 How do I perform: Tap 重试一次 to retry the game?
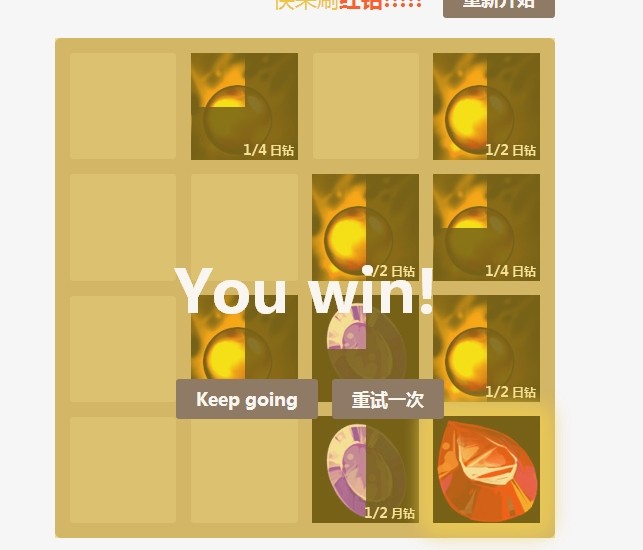(387, 399)
